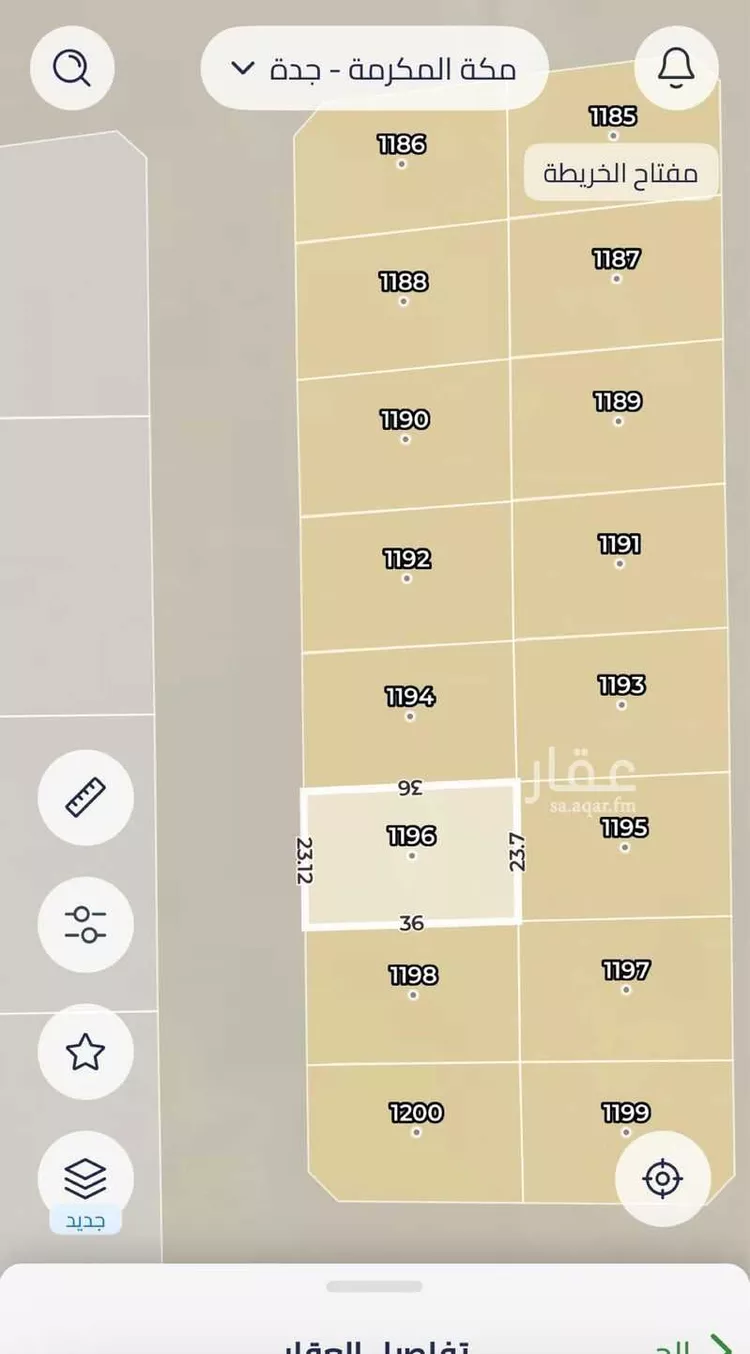This screenshot has height=1354, width=750.
Task: Open the map legend مفتاح الخريطة
Action: pyautogui.click(x=620, y=173)
